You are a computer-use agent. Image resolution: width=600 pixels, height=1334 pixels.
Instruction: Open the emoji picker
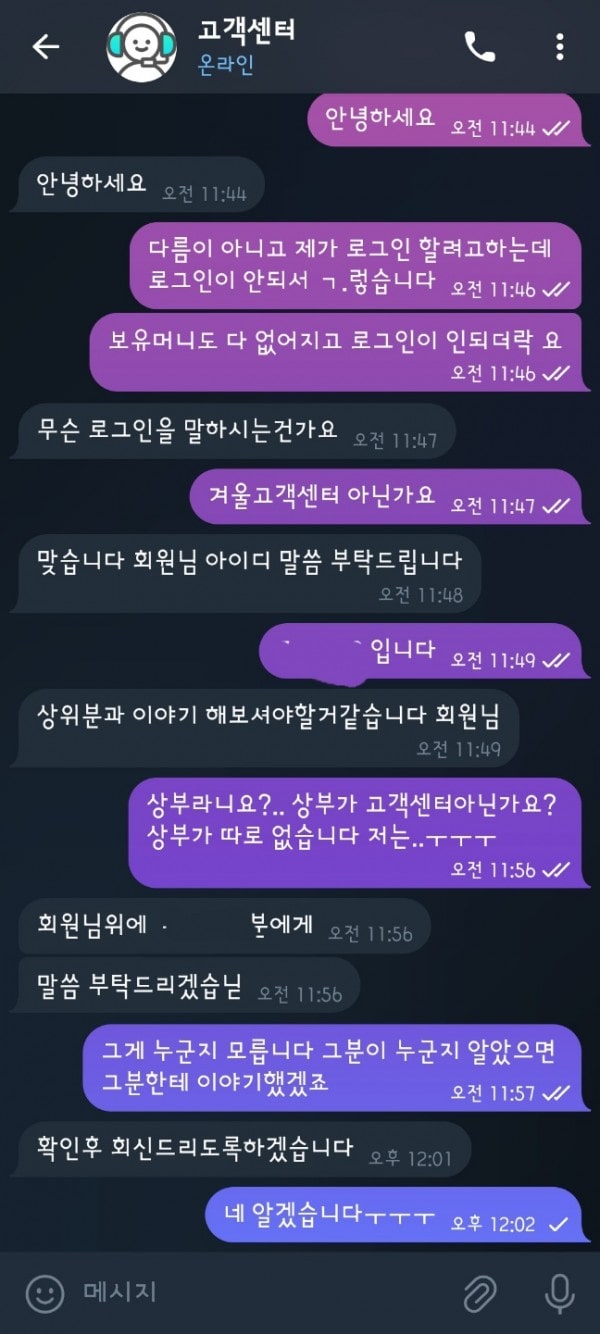(45, 1293)
